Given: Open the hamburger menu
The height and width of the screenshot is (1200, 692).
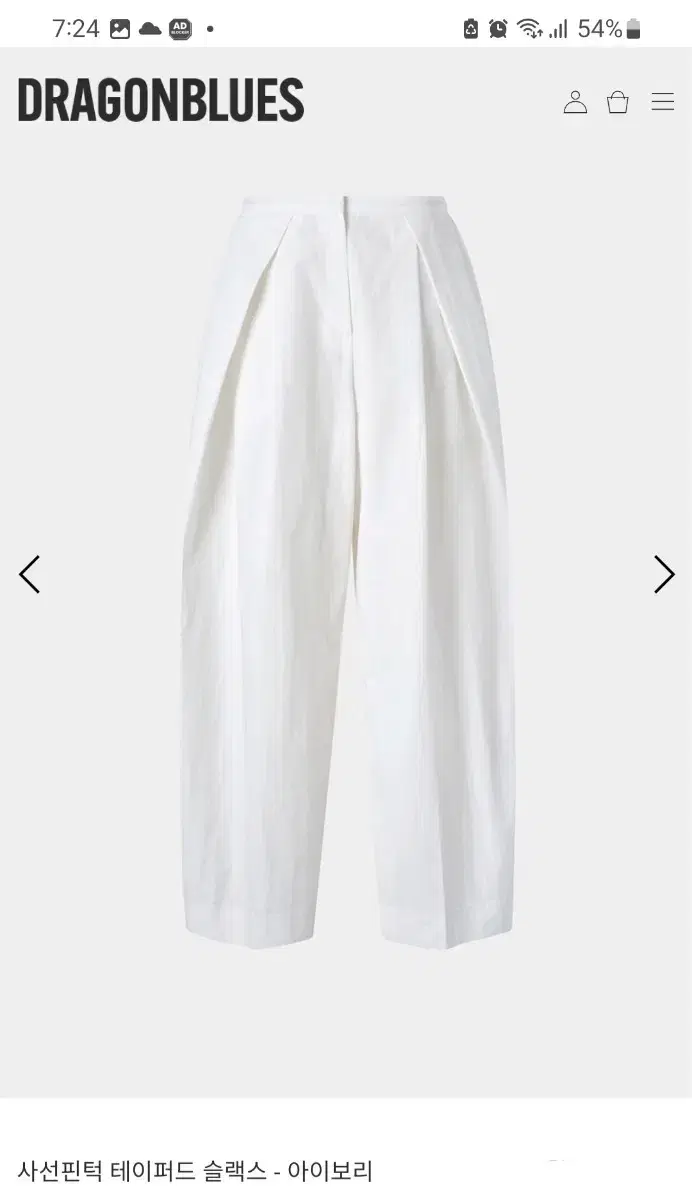Looking at the screenshot, I should coord(663,102).
